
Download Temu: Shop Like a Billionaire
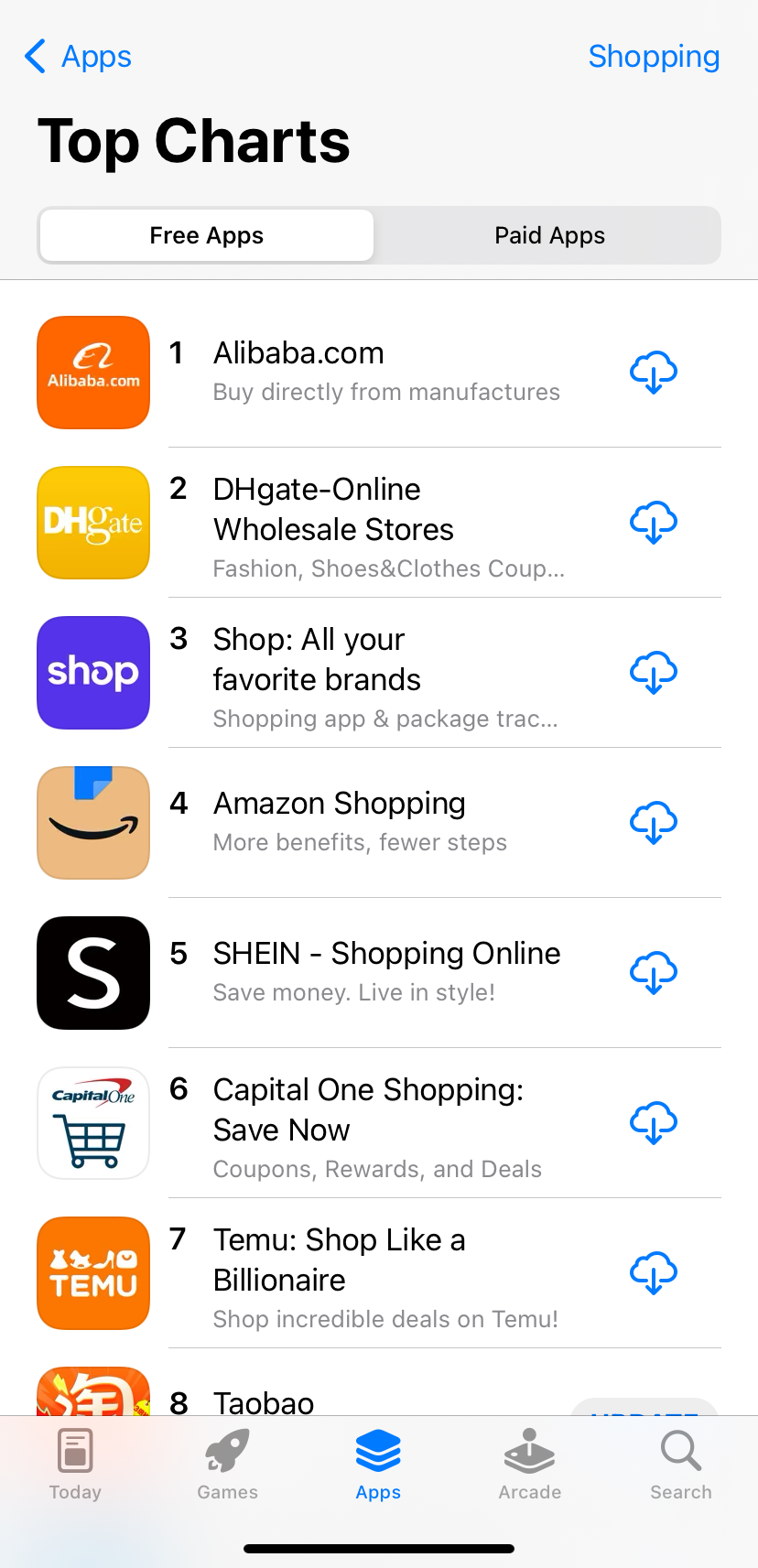(x=653, y=1272)
